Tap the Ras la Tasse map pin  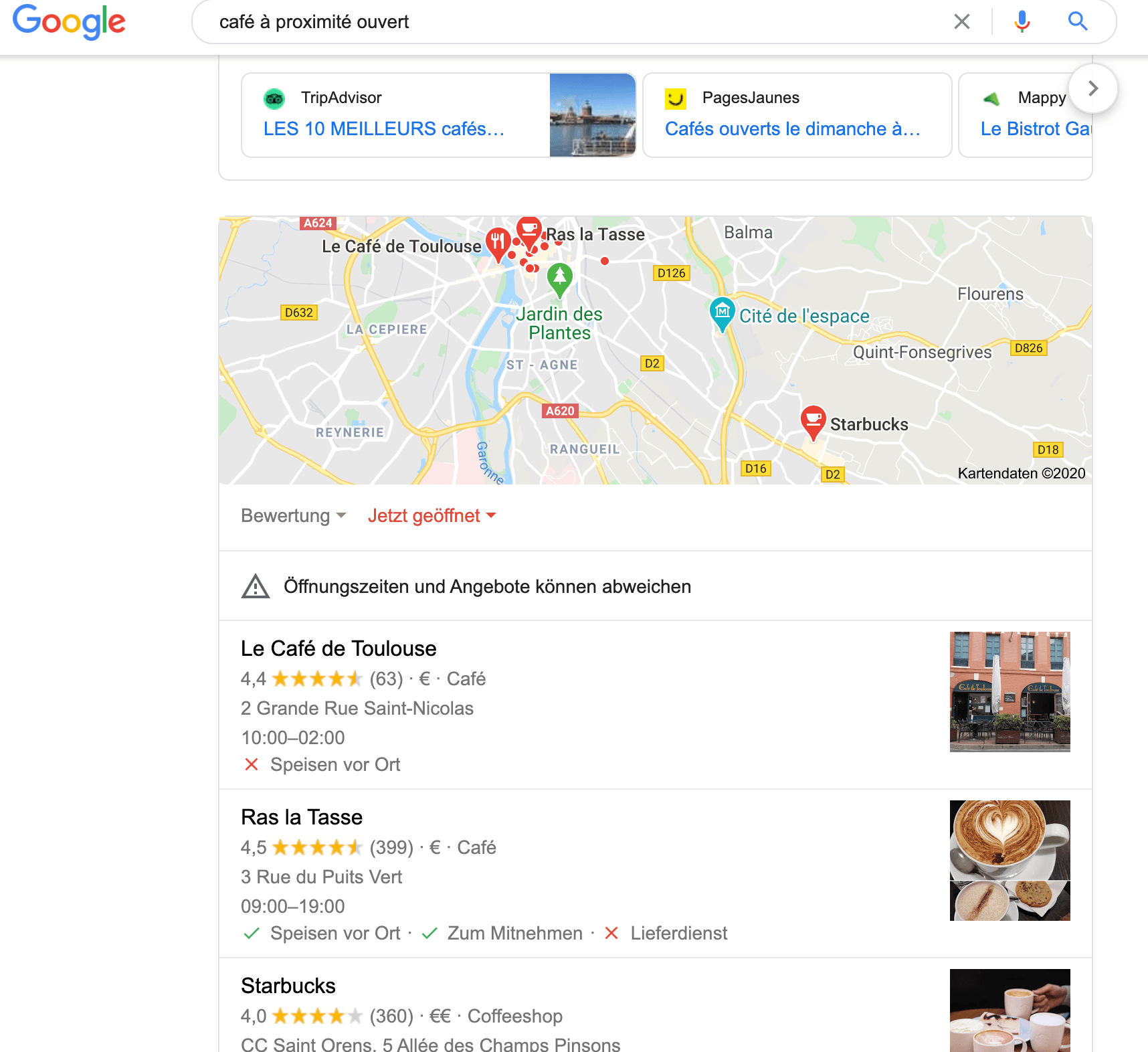(529, 231)
